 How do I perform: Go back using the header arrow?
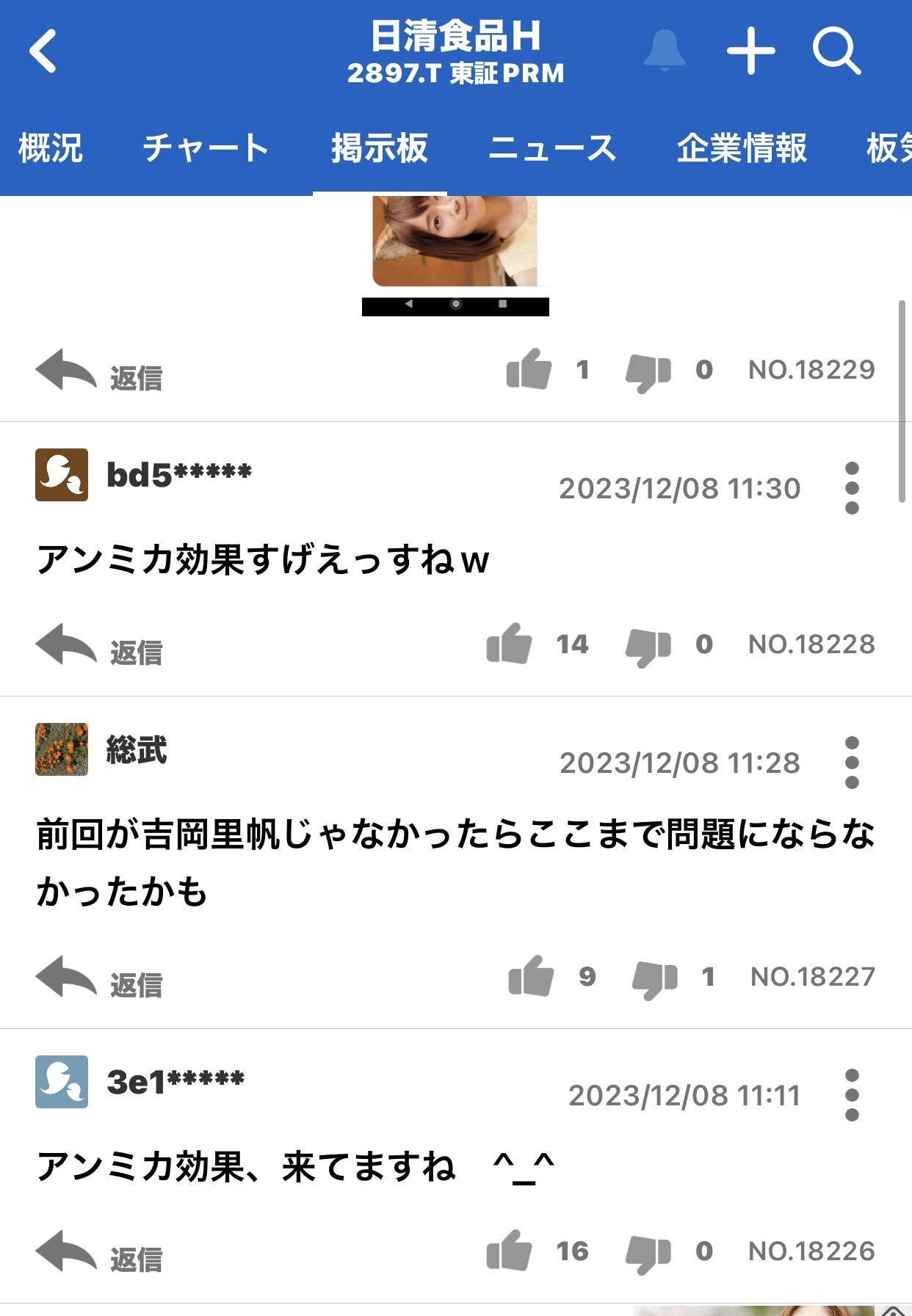(x=43, y=51)
